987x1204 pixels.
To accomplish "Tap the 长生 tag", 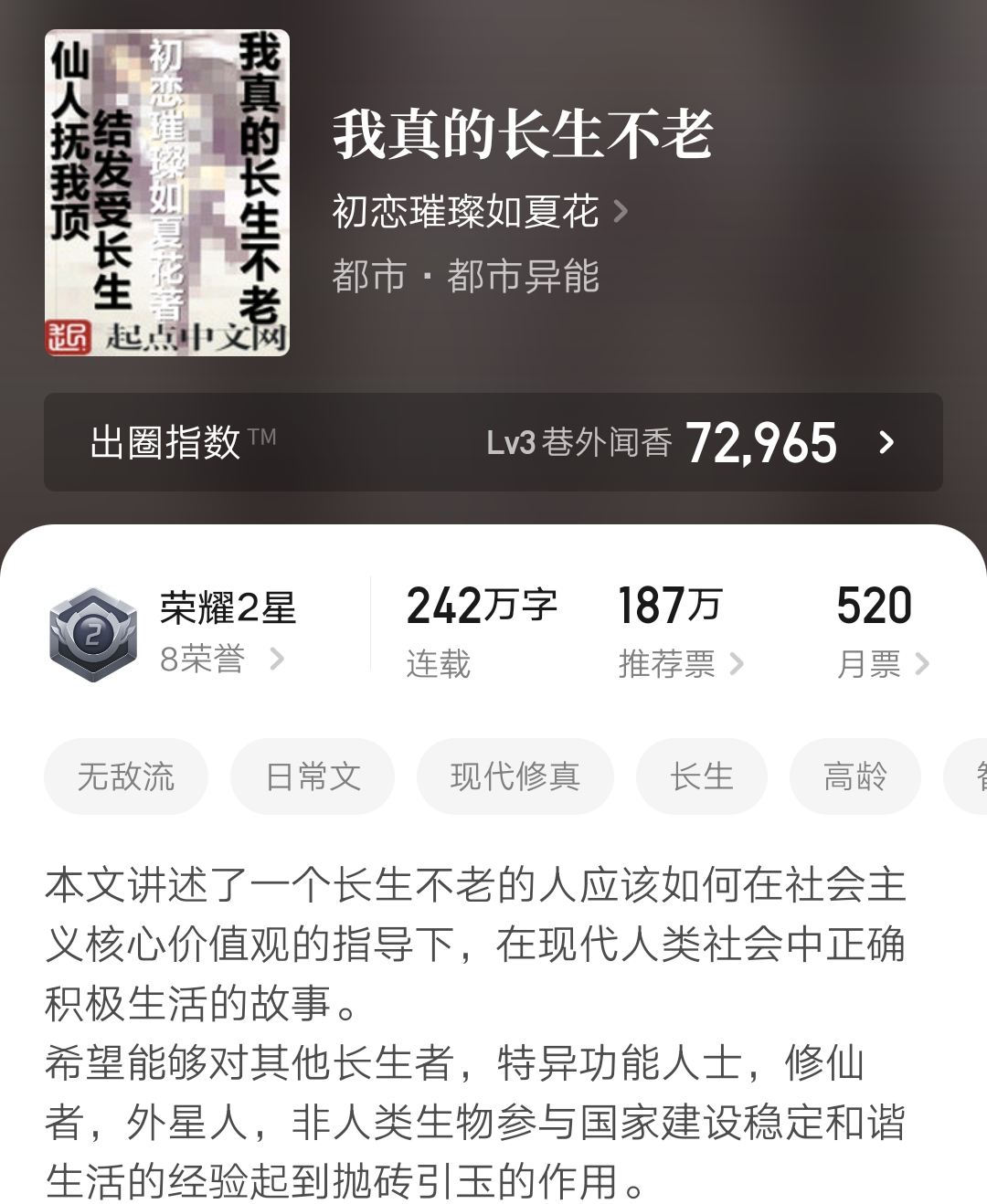I will click(702, 777).
